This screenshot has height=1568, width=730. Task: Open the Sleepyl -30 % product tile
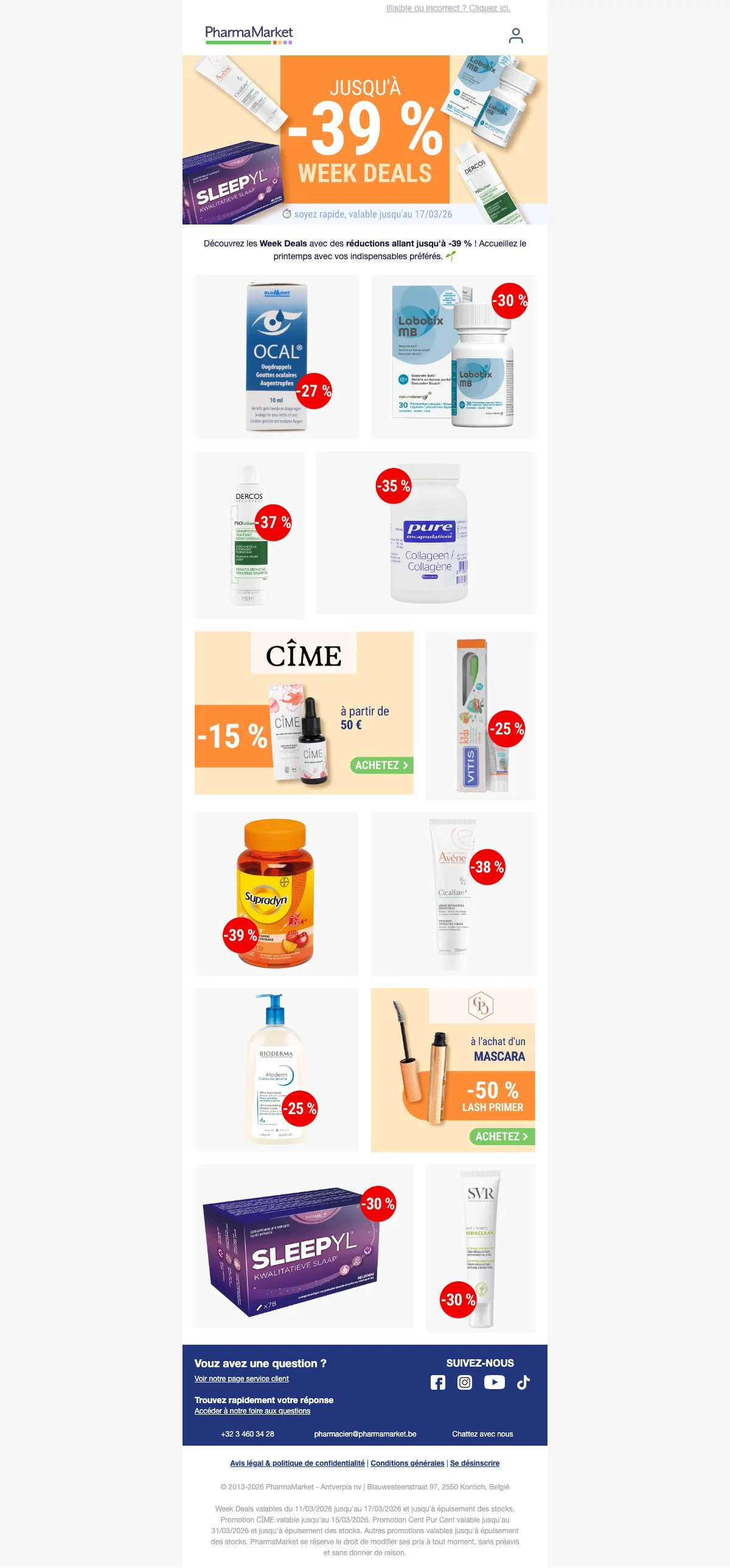(304, 1246)
